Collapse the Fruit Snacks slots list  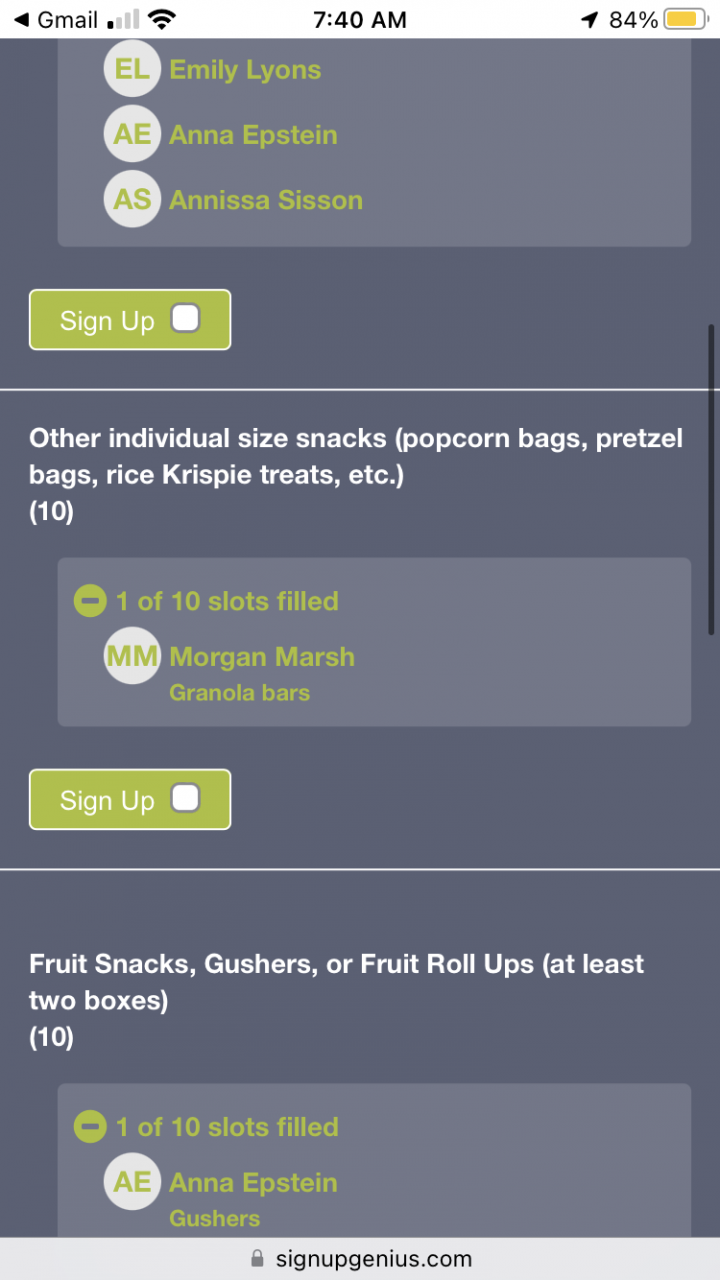click(90, 1127)
